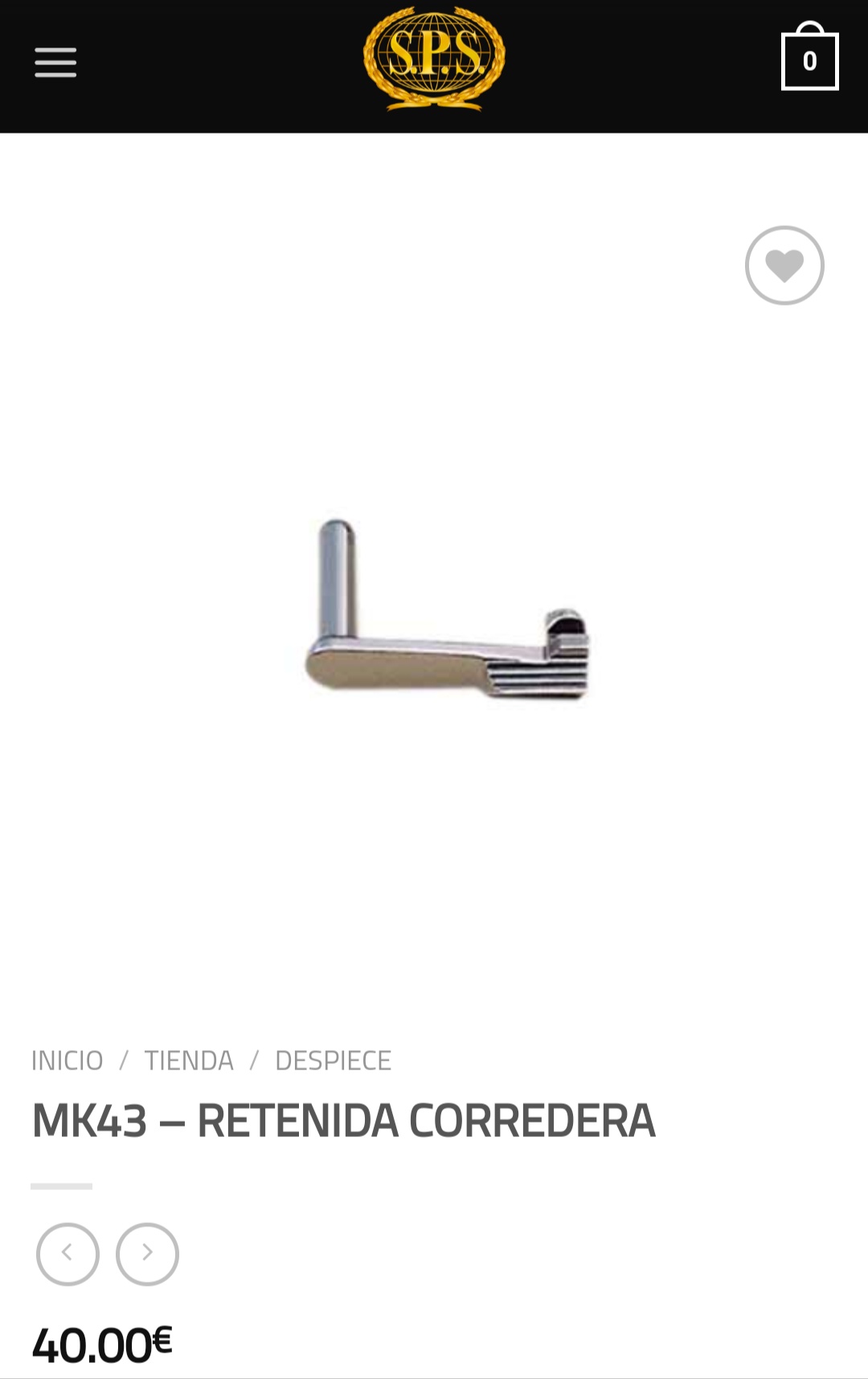Open the shopping cart
This screenshot has width=868, height=1379.
[809, 60]
